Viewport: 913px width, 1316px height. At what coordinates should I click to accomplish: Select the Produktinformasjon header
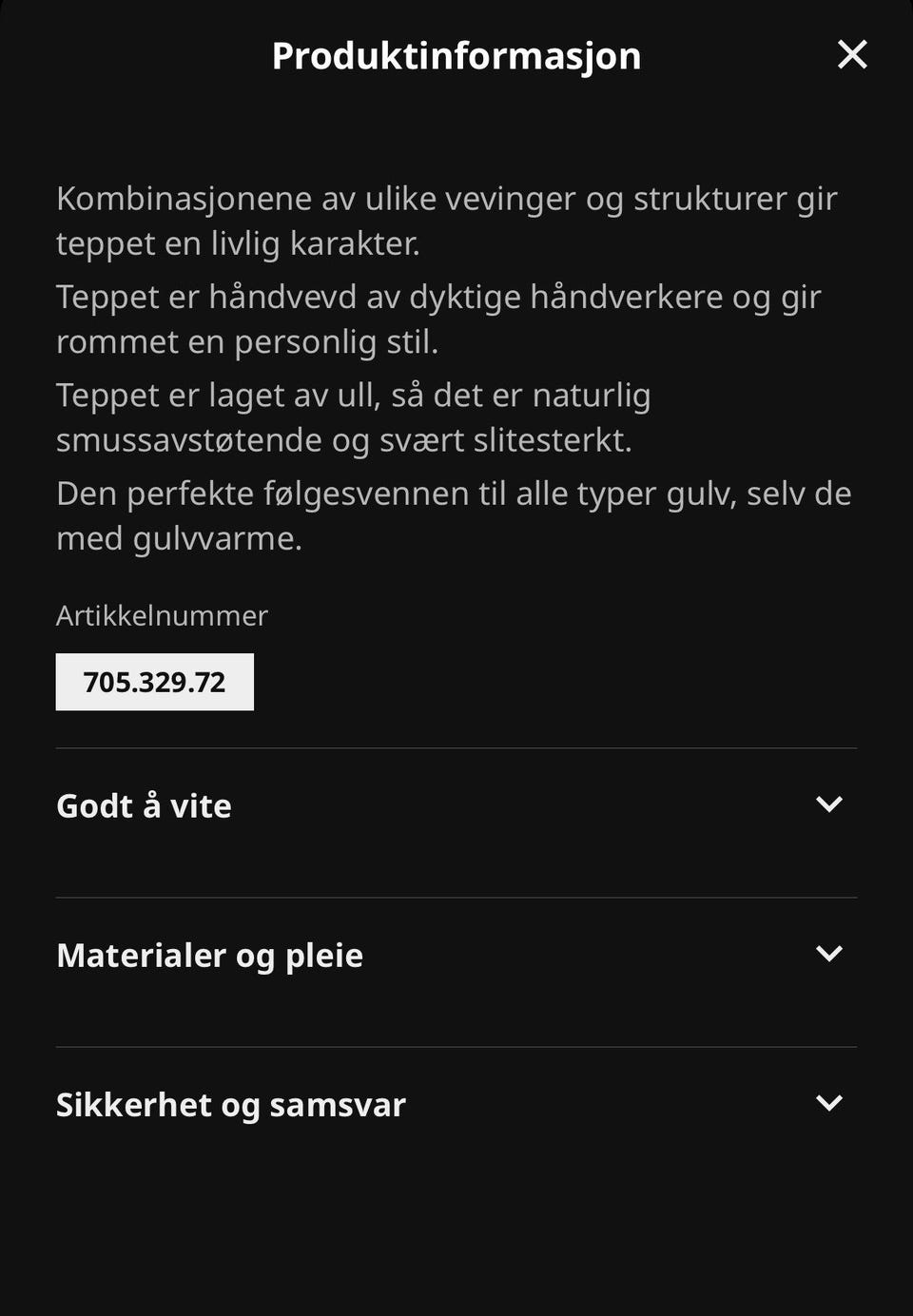456,55
